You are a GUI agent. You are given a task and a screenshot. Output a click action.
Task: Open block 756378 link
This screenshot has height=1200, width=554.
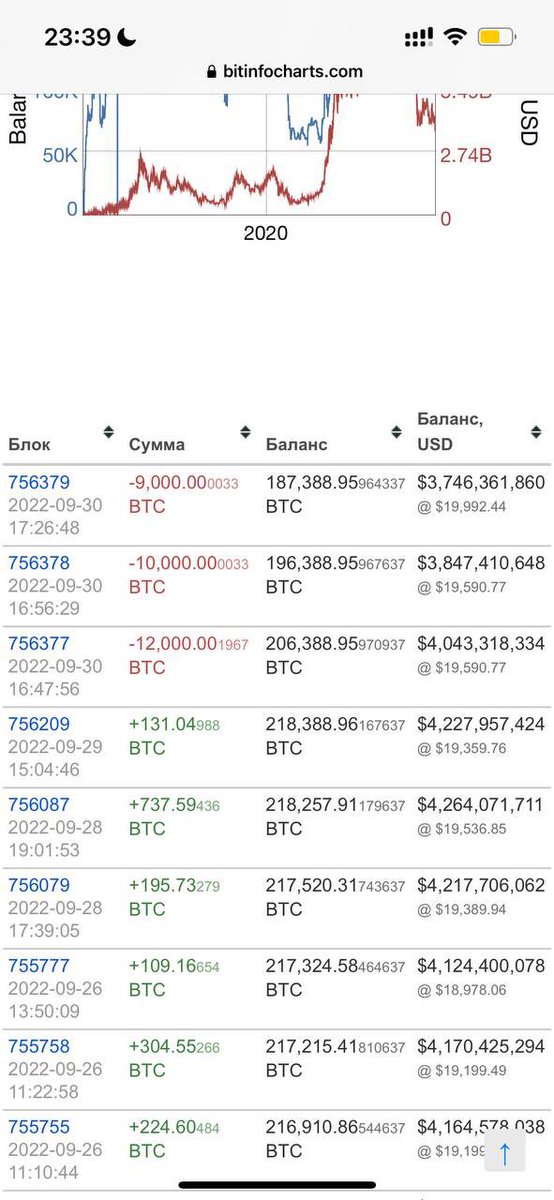[39, 563]
